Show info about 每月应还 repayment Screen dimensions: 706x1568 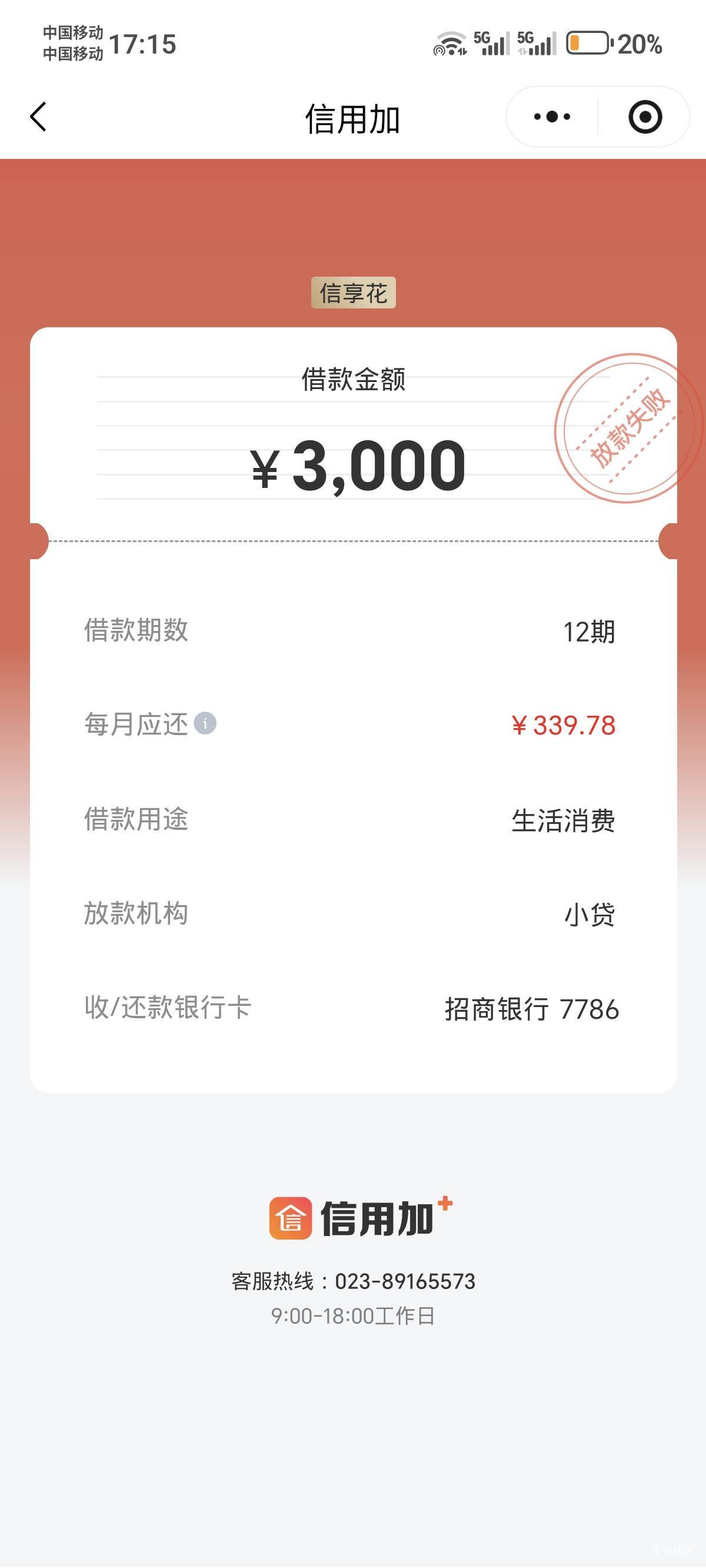205,723
